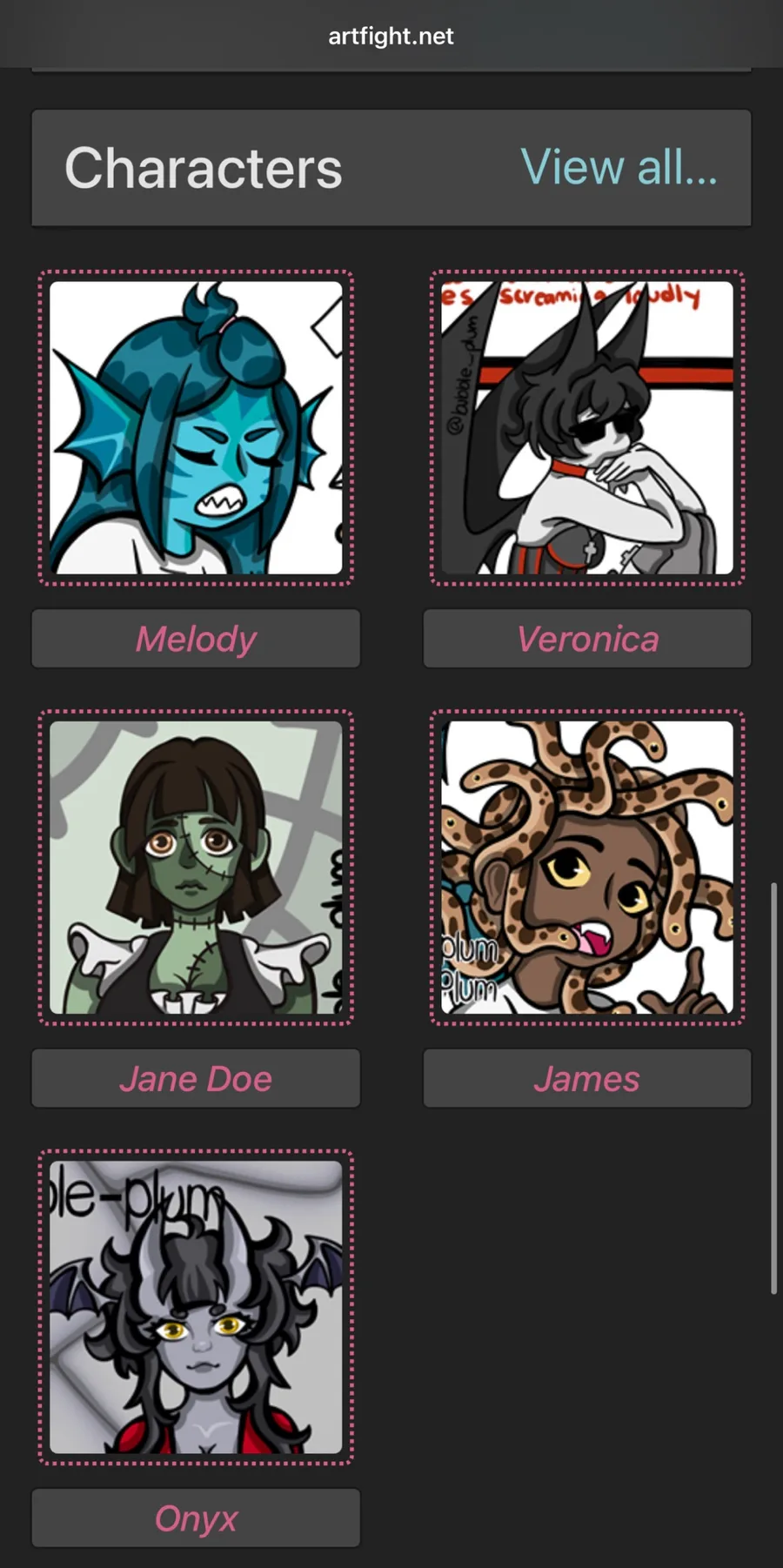Open Veronica's character picture
Viewport: 783px width, 1568px height.
pyautogui.click(x=587, y=427)
